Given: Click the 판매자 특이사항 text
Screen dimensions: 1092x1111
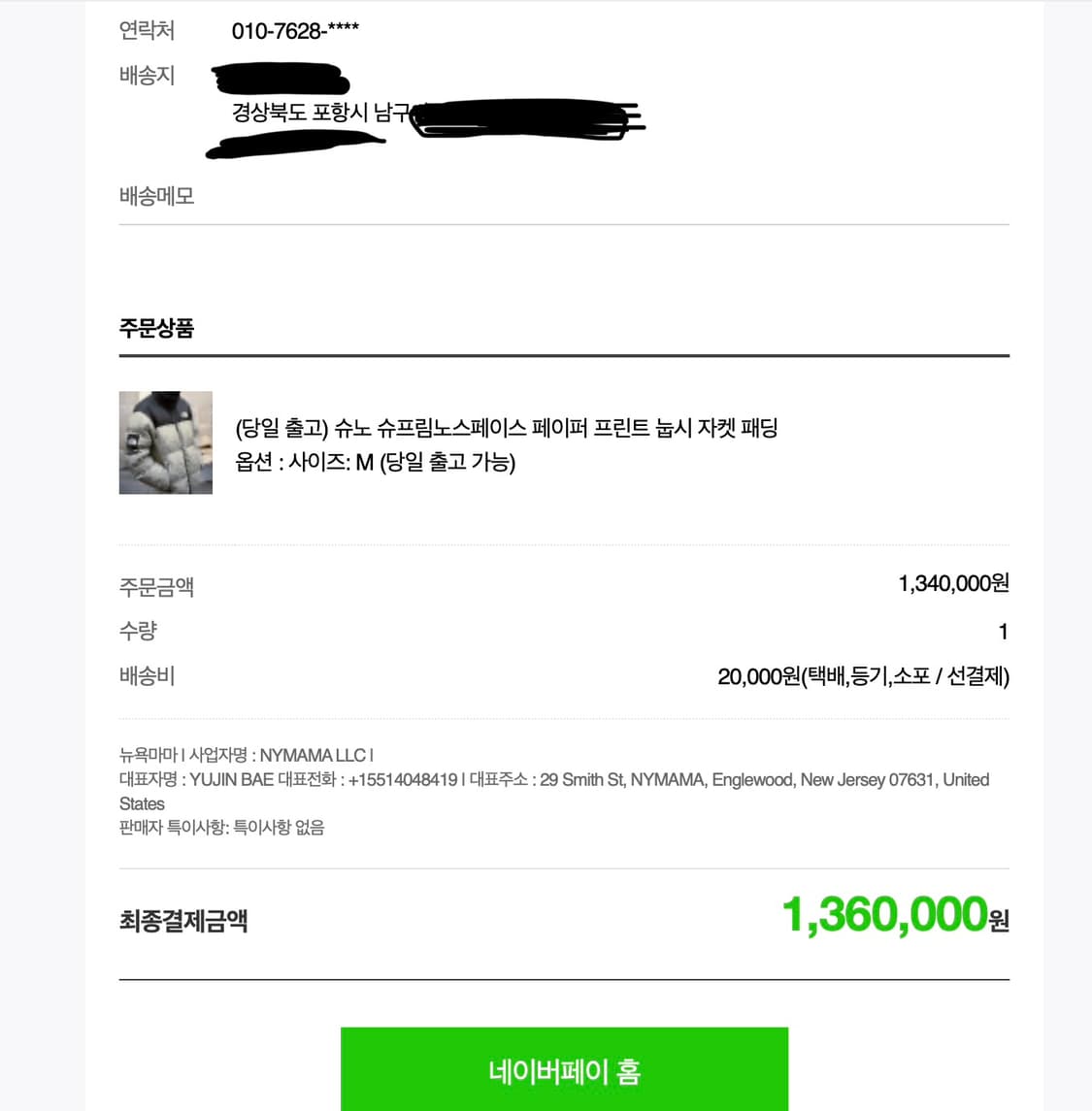Looking at the screenshot, I should pyautogui.click(x=220, y=827).
